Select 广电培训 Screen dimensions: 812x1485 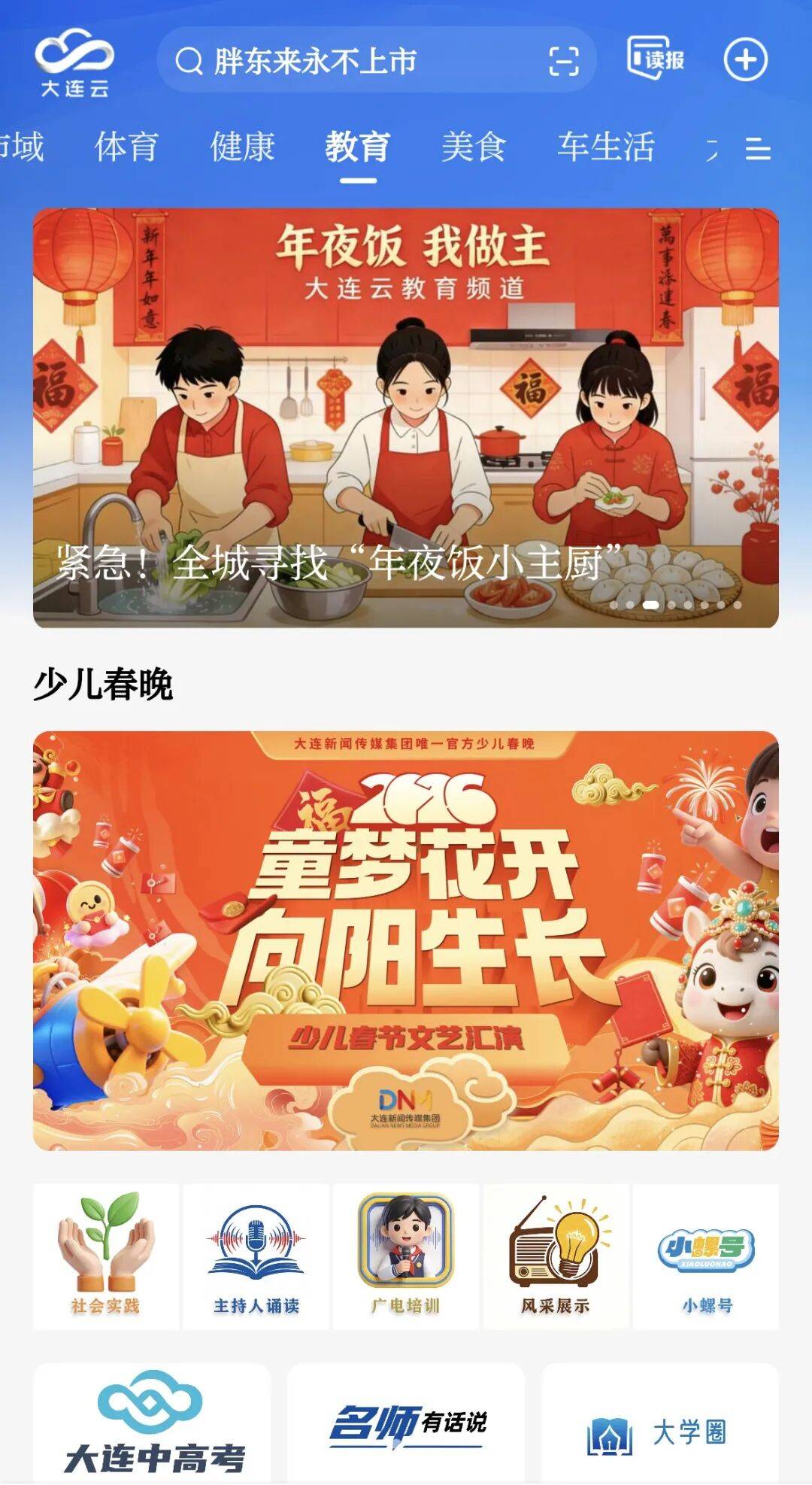(406, 1257)
